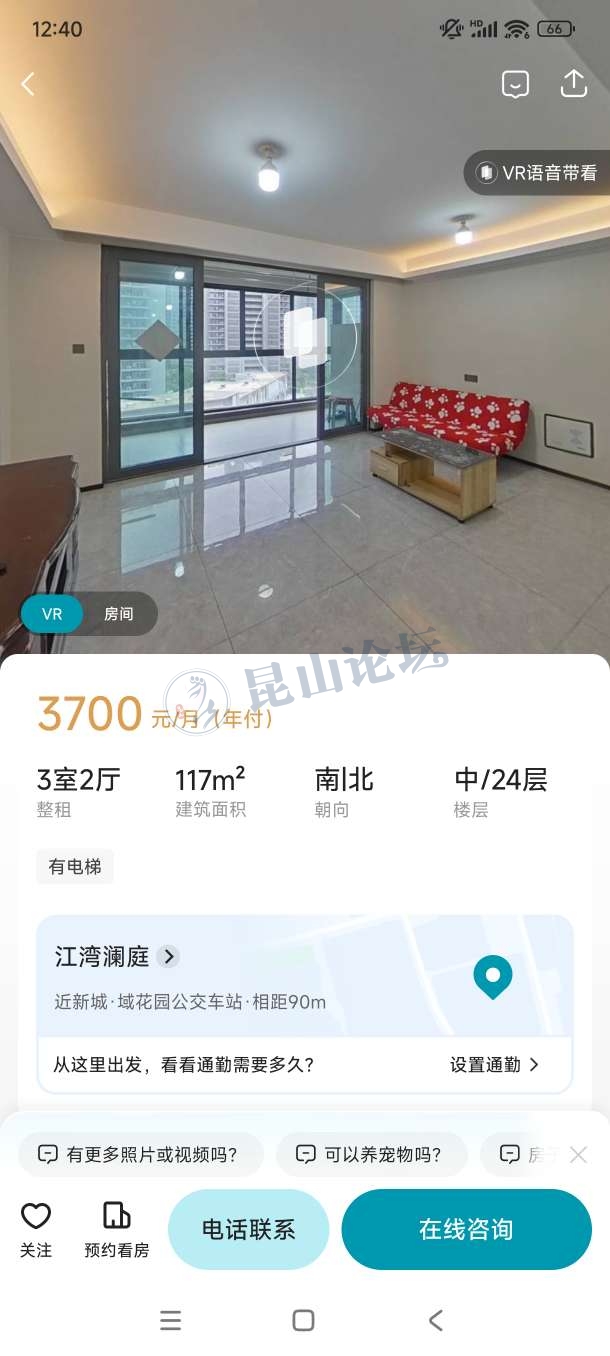This screenshot has height=1356, width=610.
Task: Ask 可以养宠物吗？ quick question
Action: coord(371,1155)
